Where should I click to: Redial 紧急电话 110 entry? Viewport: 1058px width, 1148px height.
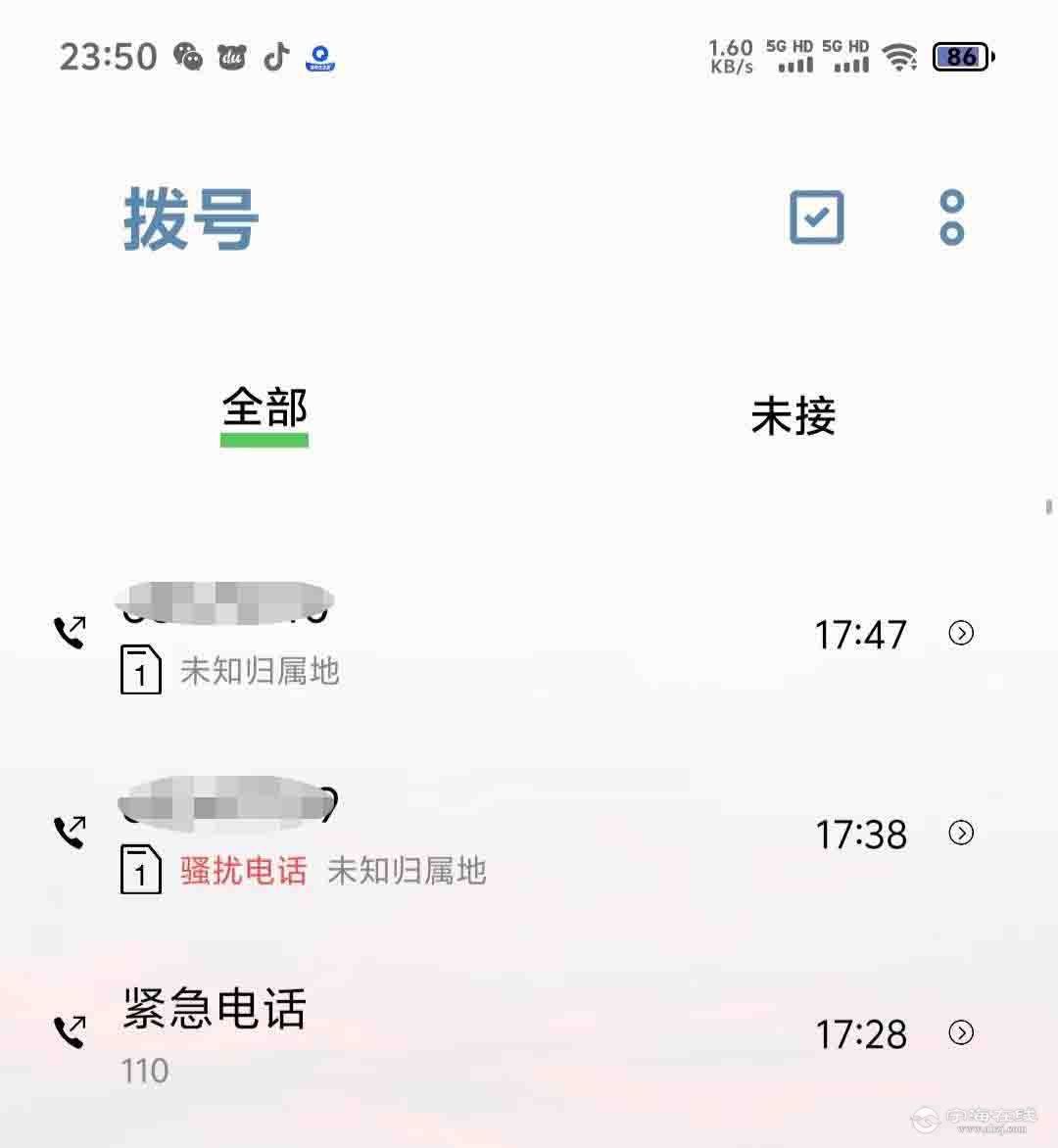392,1033
